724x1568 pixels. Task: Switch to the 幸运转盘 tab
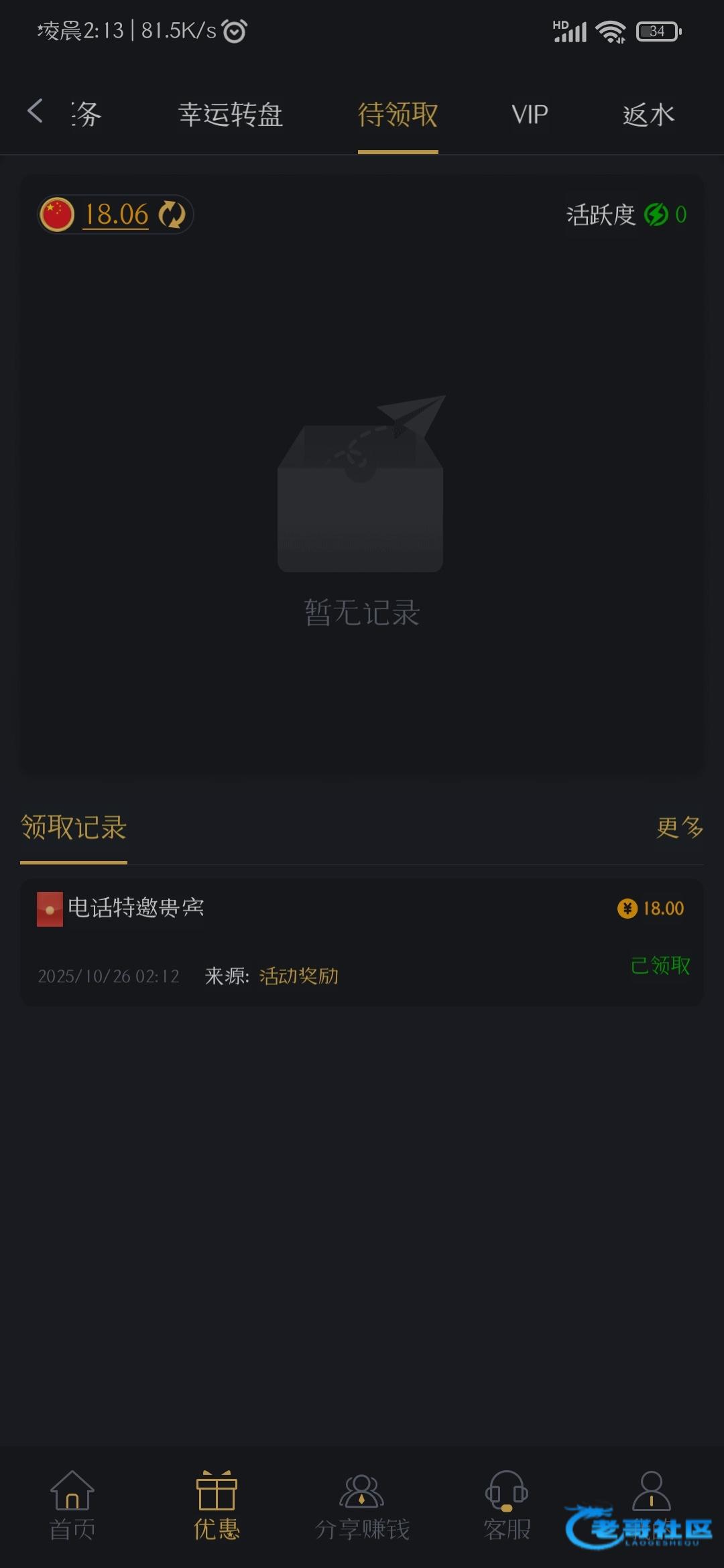click(231, 115)
